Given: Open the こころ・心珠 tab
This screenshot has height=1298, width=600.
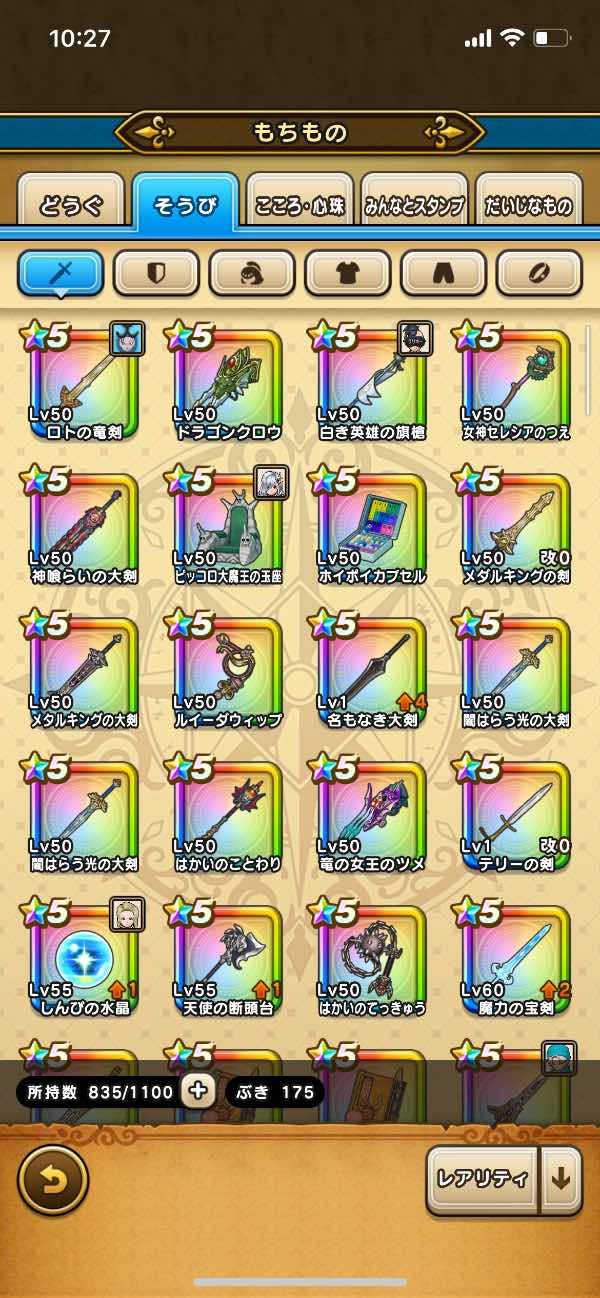Looking at the screenshot, I should pyautogui.click(x=301, y=206).
